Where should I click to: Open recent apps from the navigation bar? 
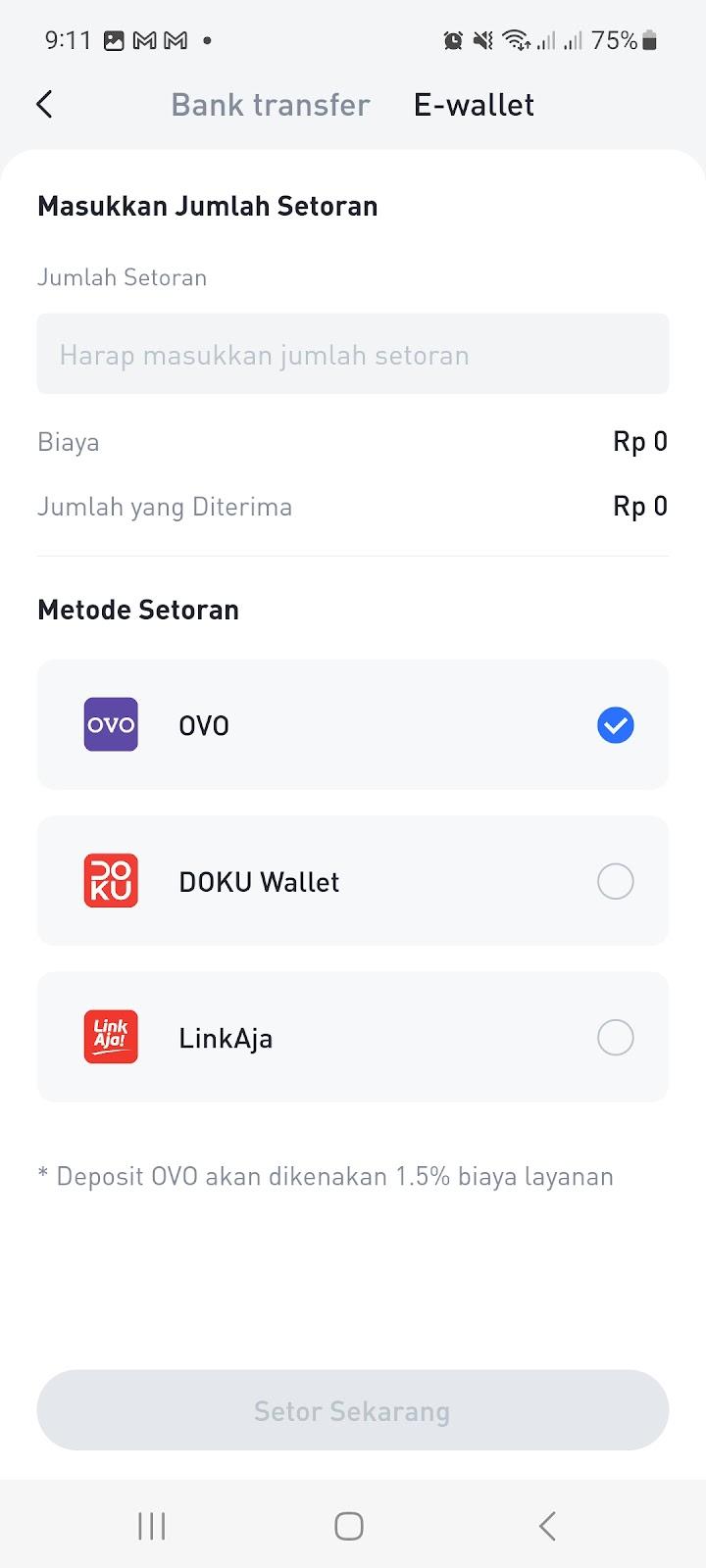pyautogui.click(x=152, y=1526)
